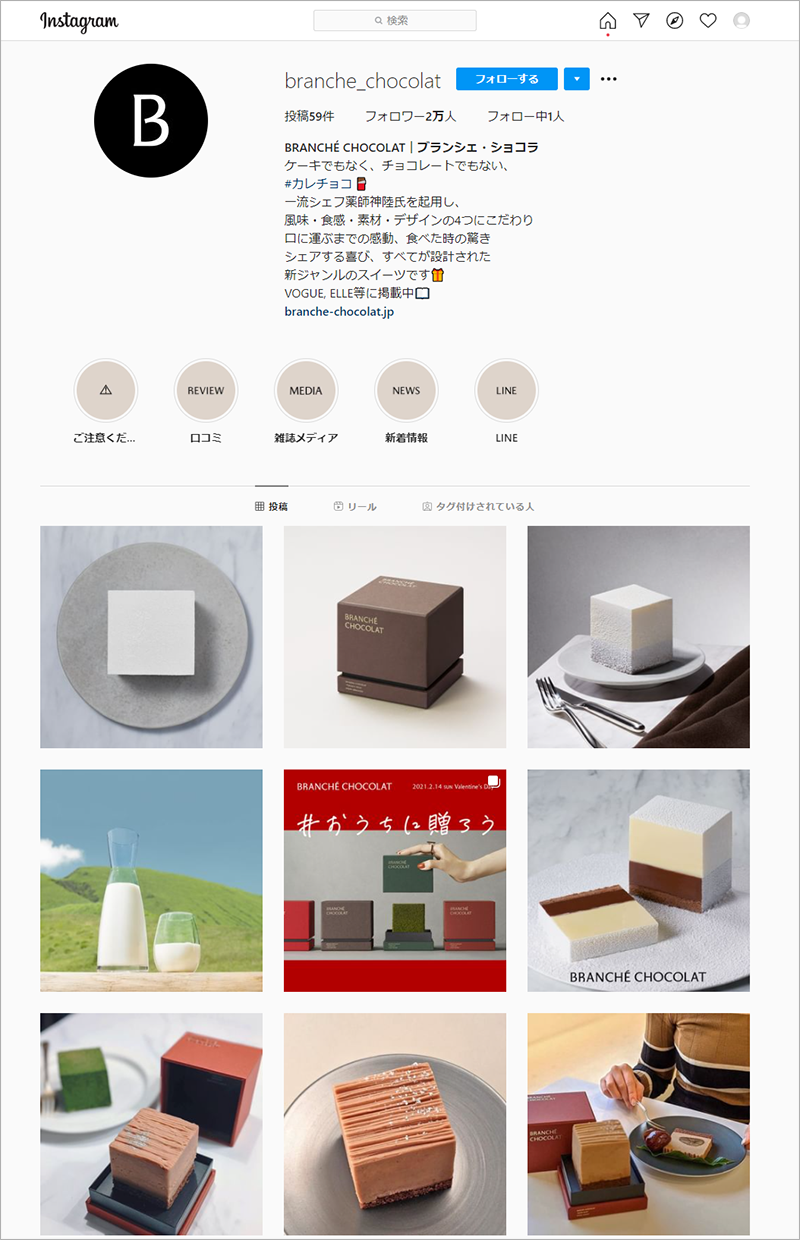The height and width of the screenshot is (1240, 800).
Task: Go to the Instagram home icon
Action: (607, 20)
